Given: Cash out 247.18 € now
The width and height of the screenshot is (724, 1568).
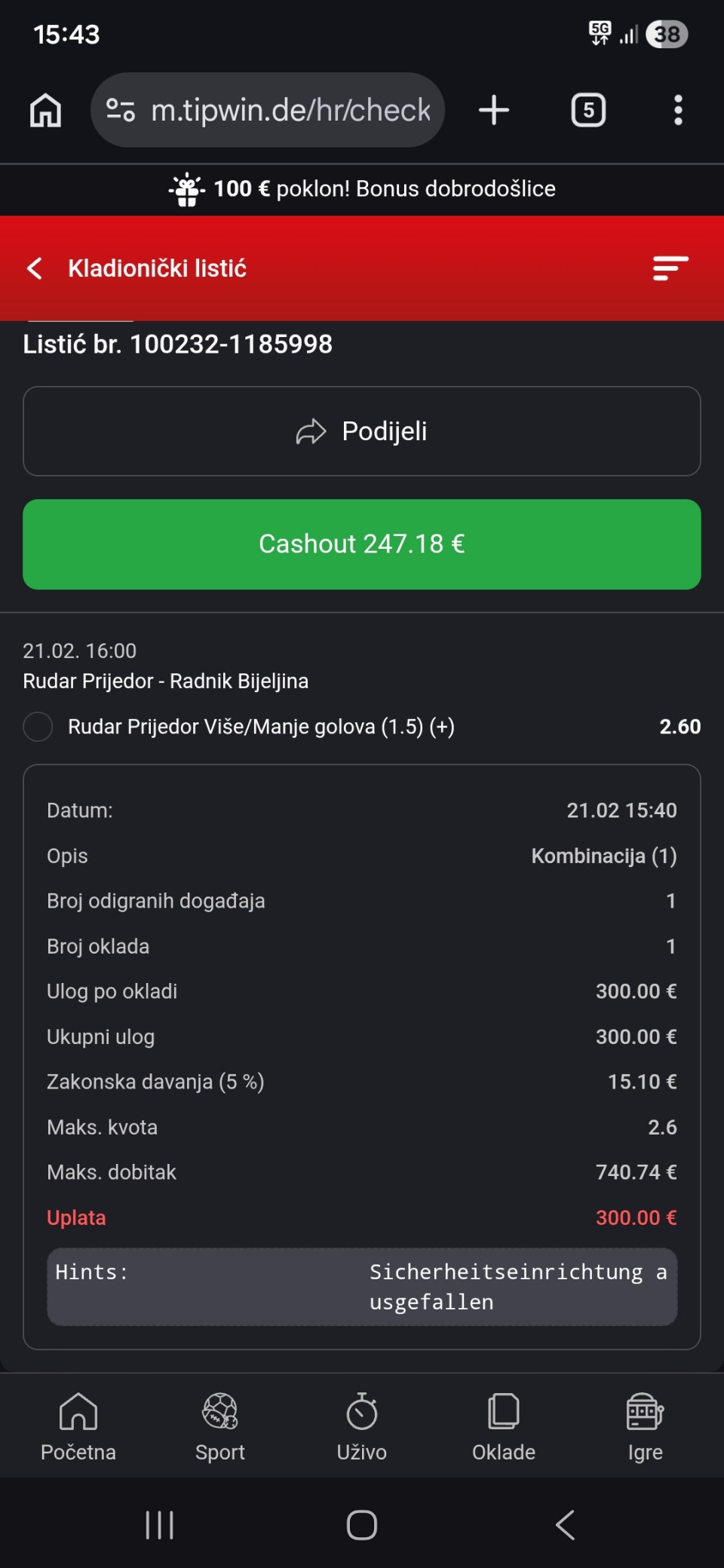Looking at the screenshot, I should click(x=362, y=544).
